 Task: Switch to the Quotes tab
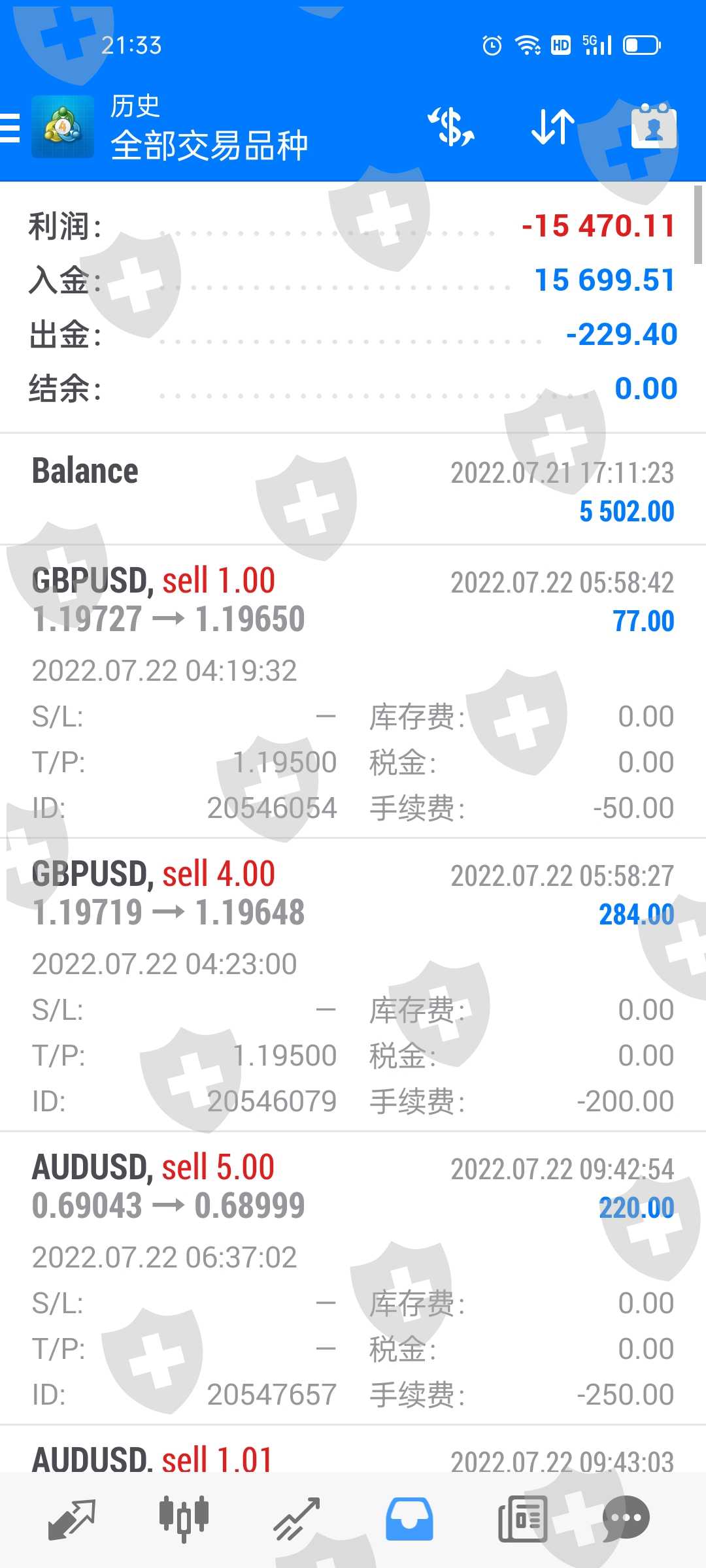(x=72, y=1519)
